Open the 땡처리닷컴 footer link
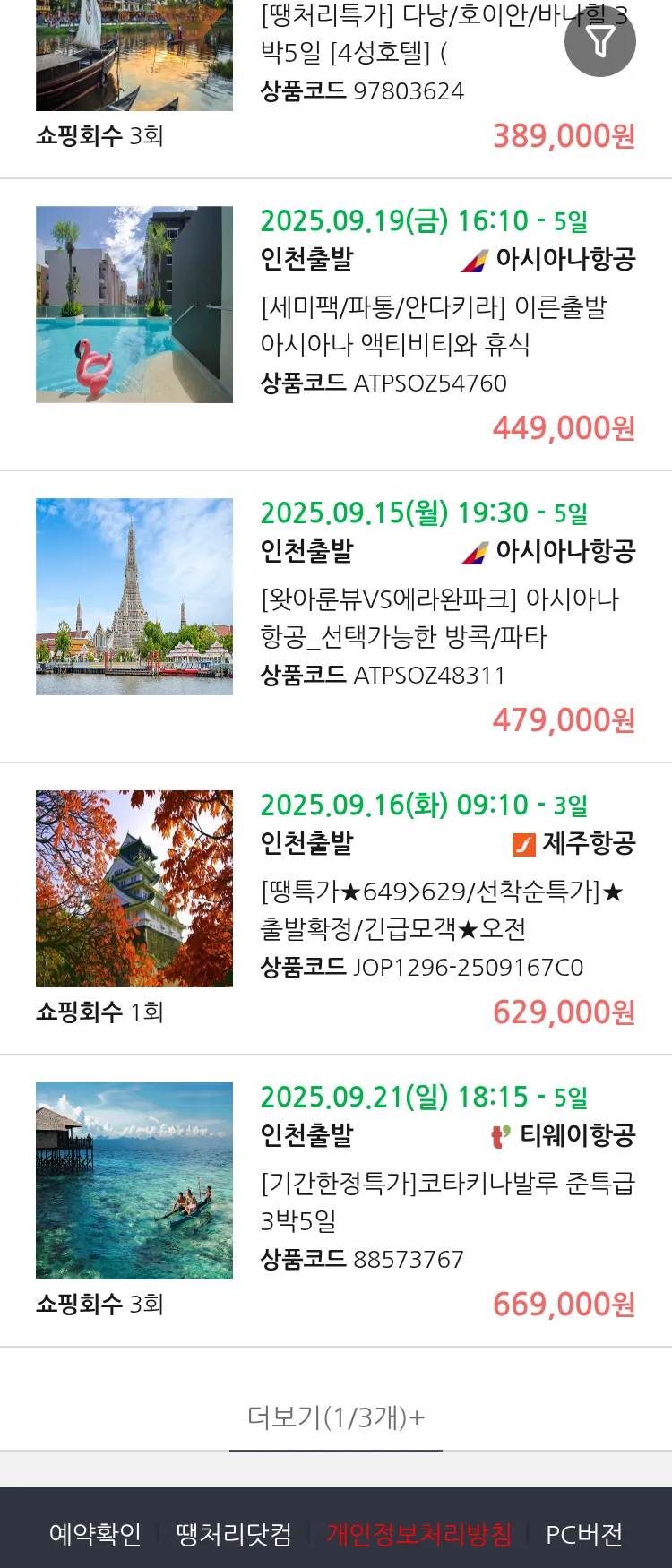672x1568 pixels. click(234, 1534)
